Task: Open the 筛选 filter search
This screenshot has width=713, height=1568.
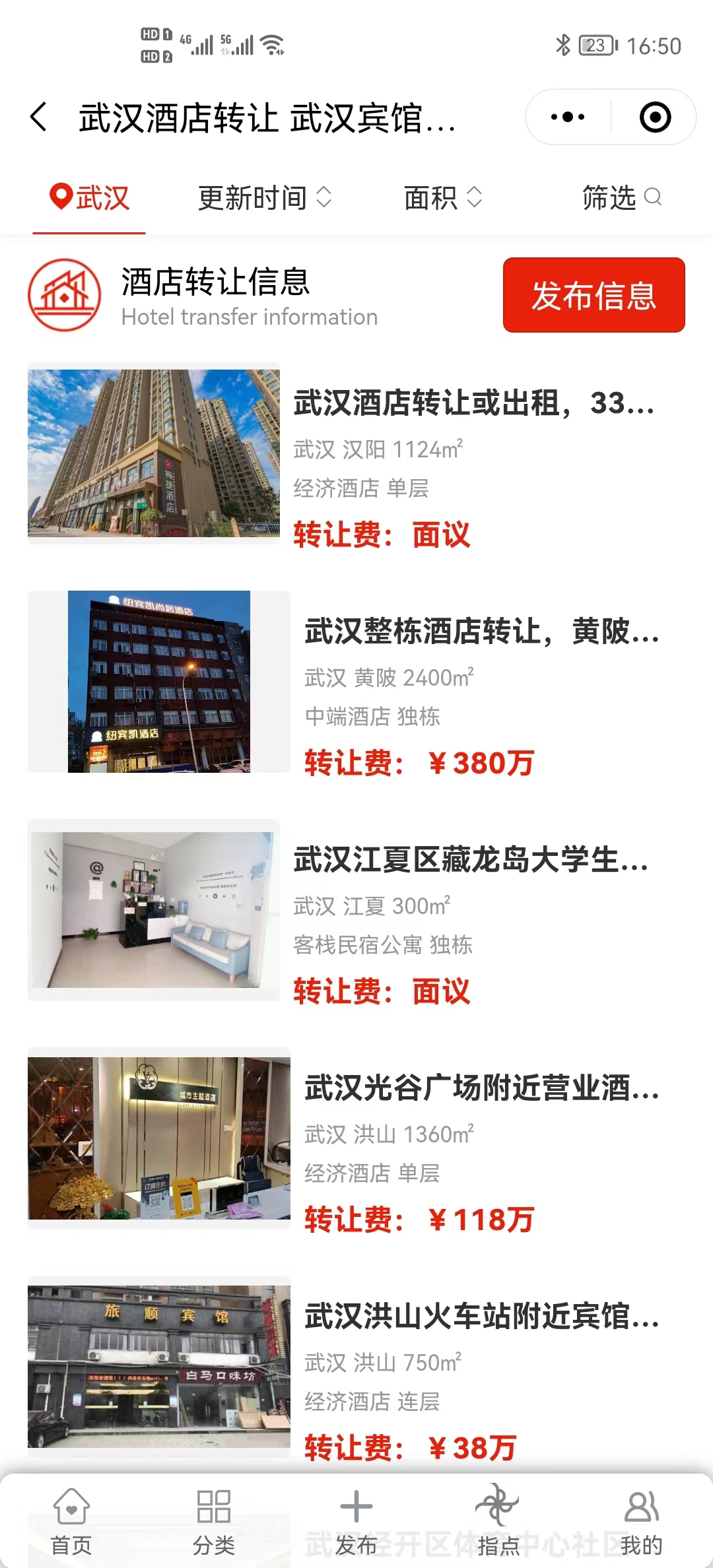Action: [621, 198]
